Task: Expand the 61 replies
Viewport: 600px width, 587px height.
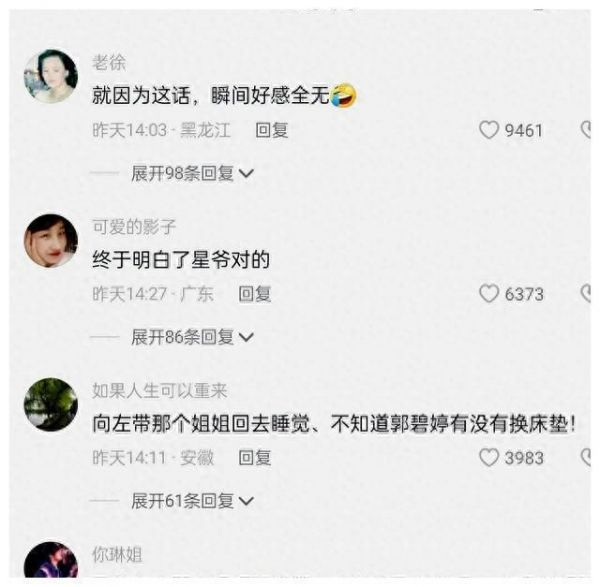Action: point(193,500)
